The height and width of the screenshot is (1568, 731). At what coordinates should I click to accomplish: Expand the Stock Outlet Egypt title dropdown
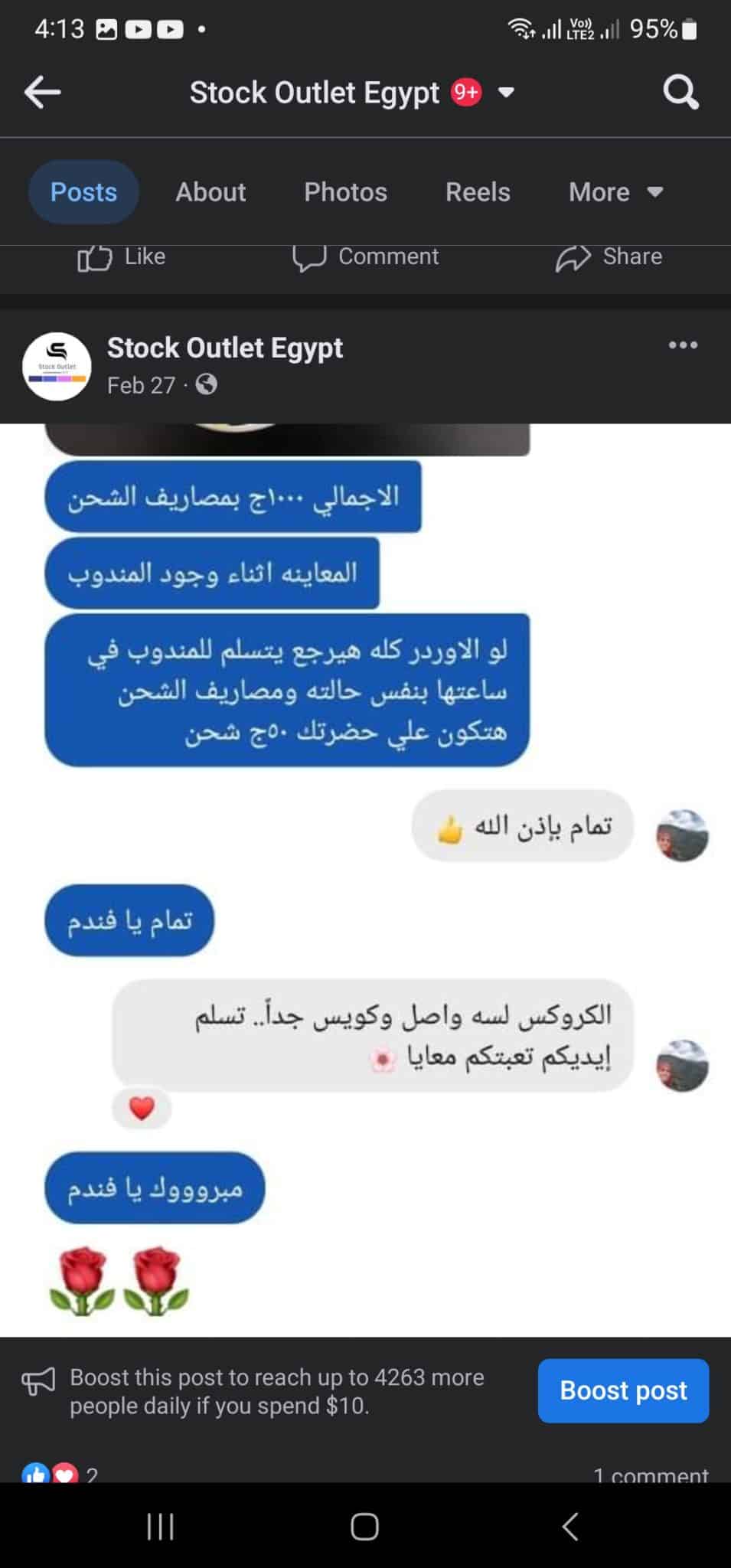tap(506, 93)
